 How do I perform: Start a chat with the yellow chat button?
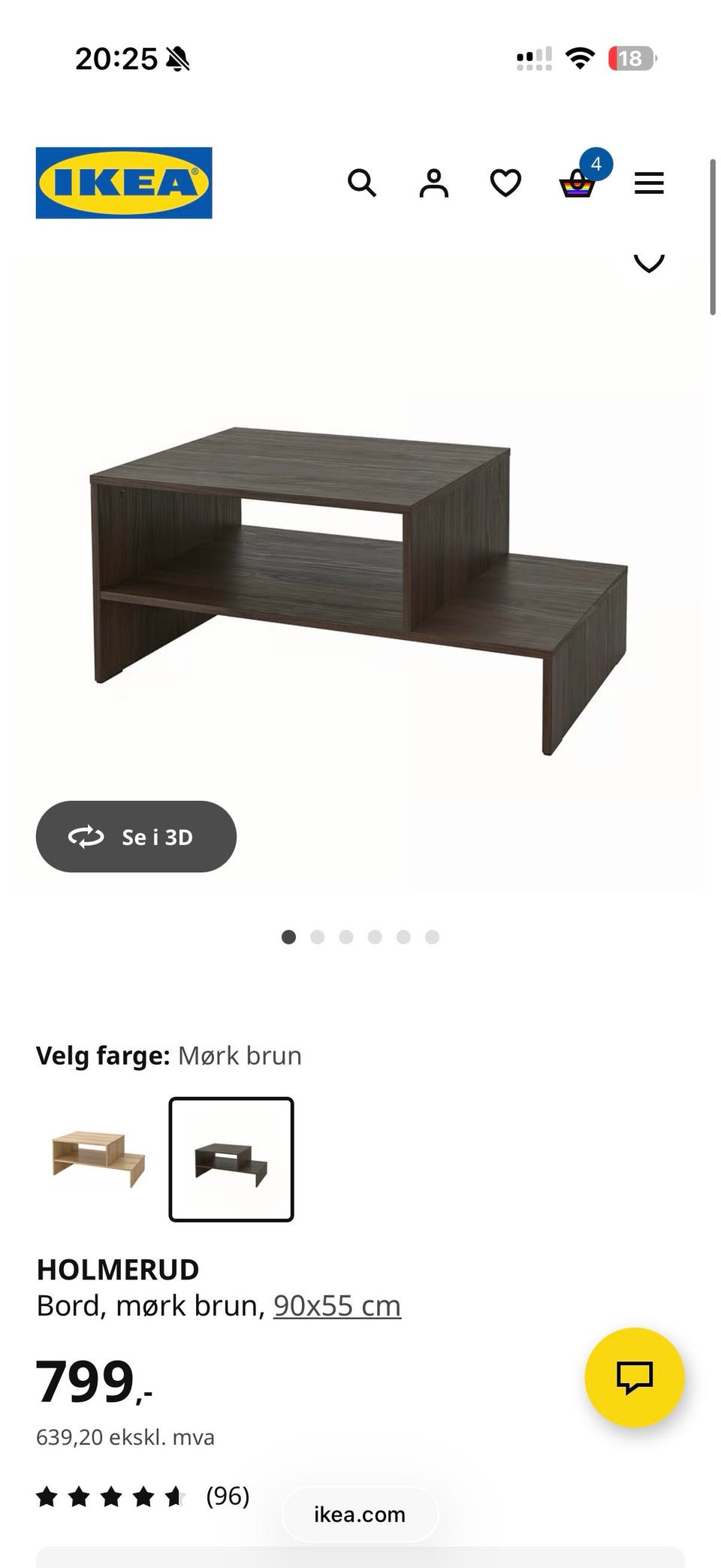[634, 1377]
